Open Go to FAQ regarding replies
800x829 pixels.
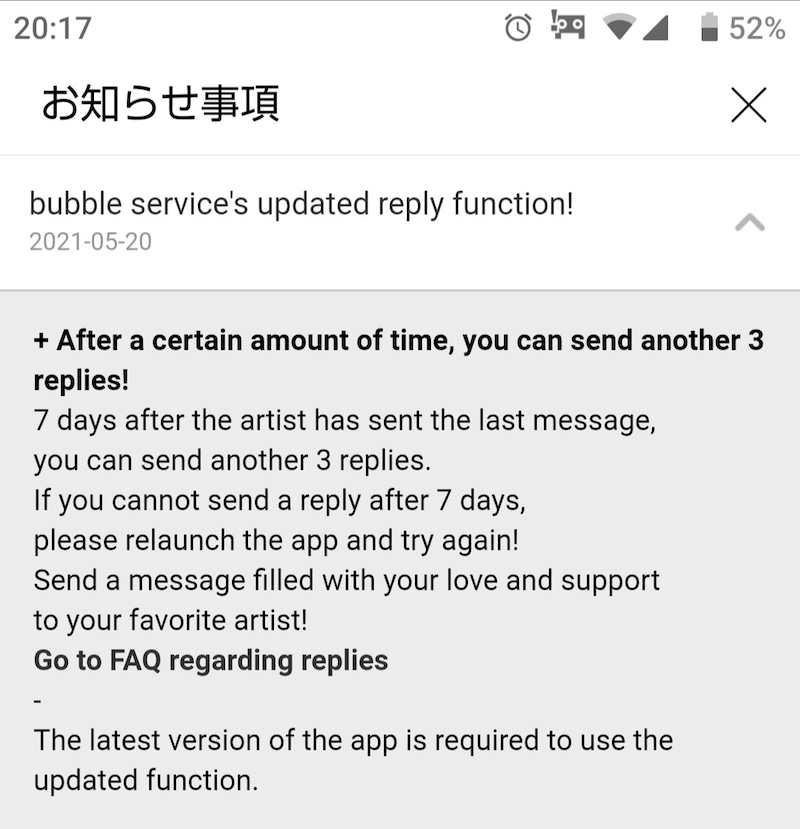point(211,660)
